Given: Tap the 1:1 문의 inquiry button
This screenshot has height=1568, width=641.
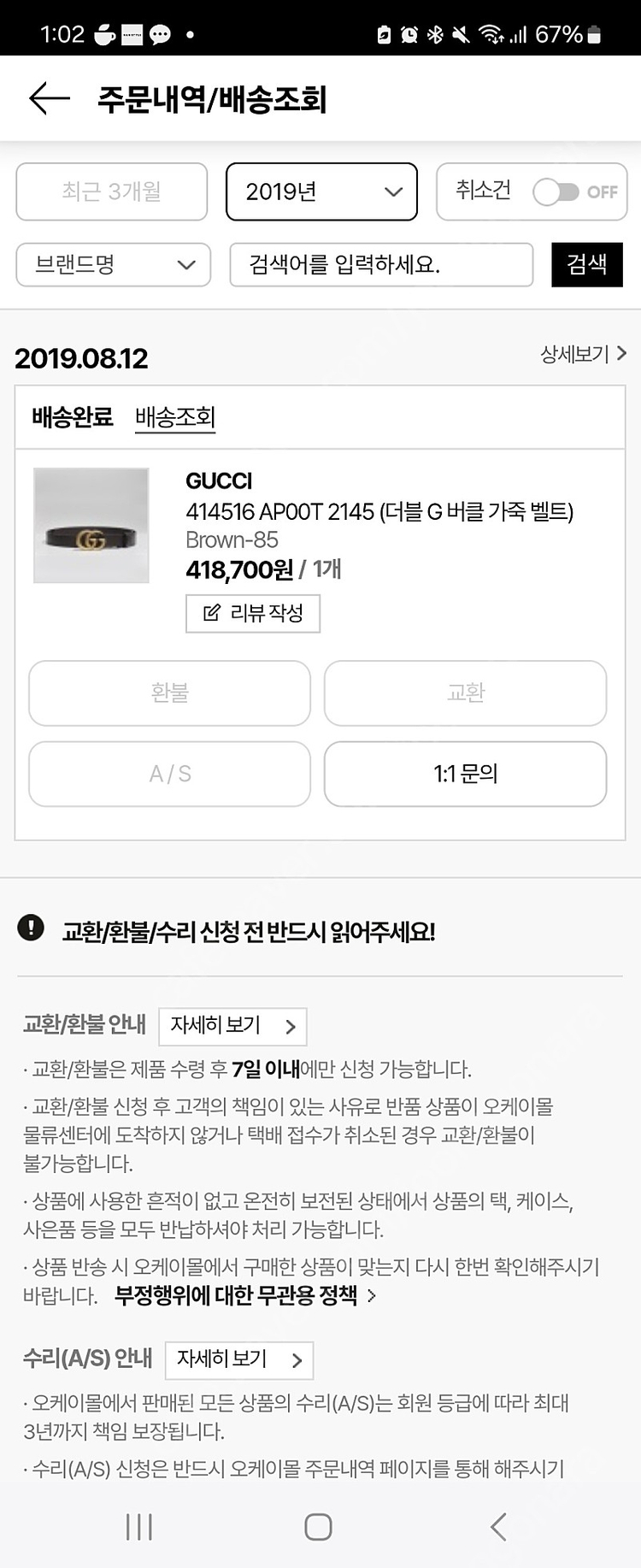Looking at the screenshot, I should tap(465, 775).
